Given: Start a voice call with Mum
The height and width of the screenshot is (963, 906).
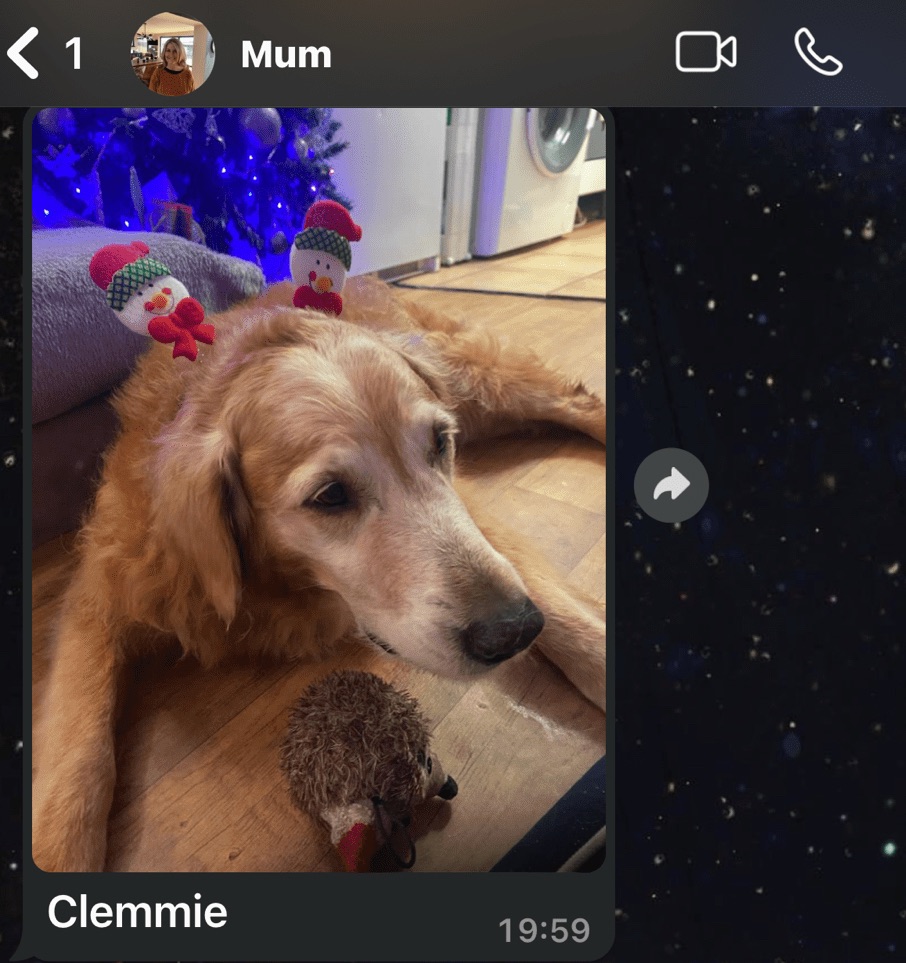Looking at the screenshot, I should pyautogui.click(x=818, y=53).
